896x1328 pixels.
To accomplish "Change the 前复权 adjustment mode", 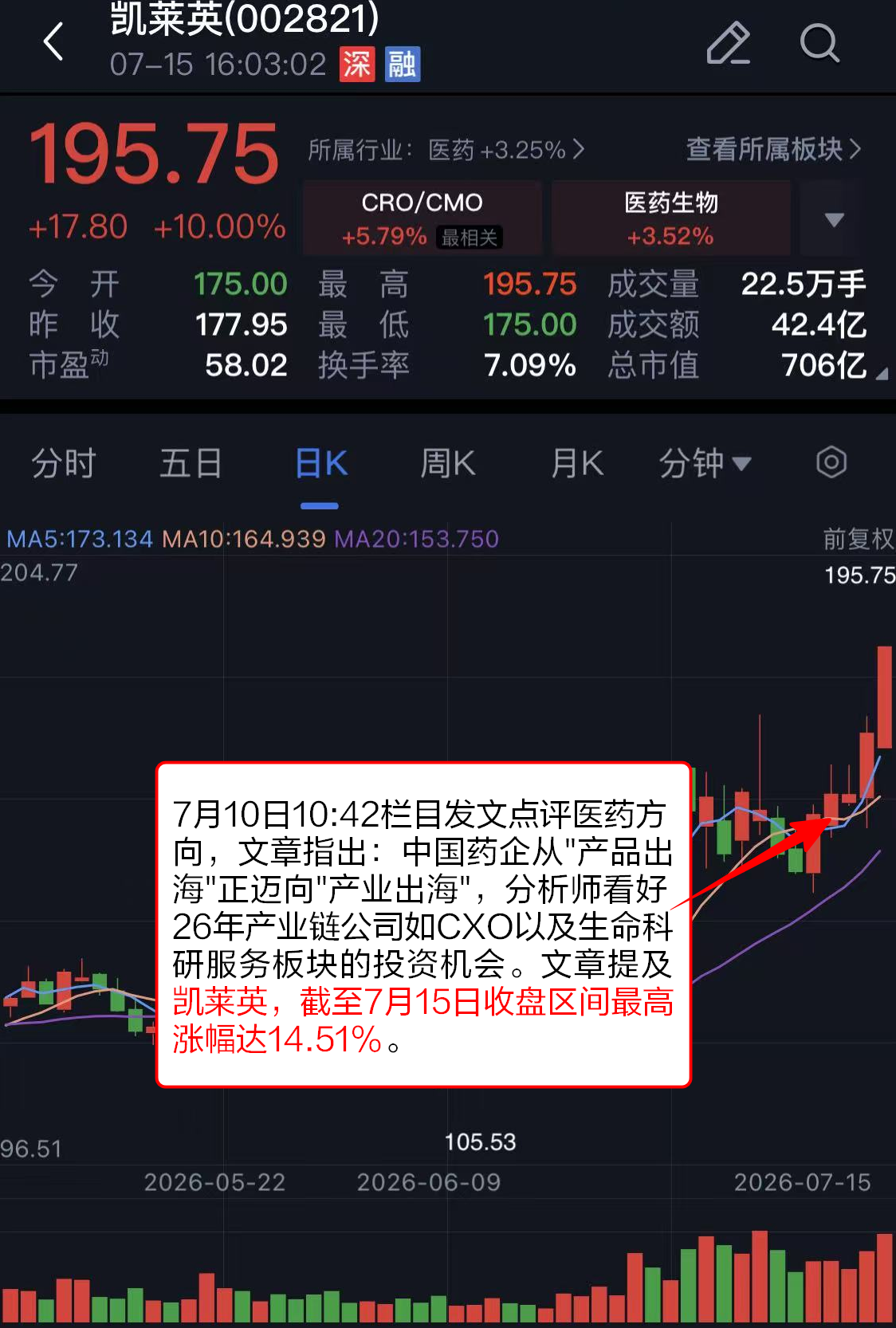I will tap(859, 539).
